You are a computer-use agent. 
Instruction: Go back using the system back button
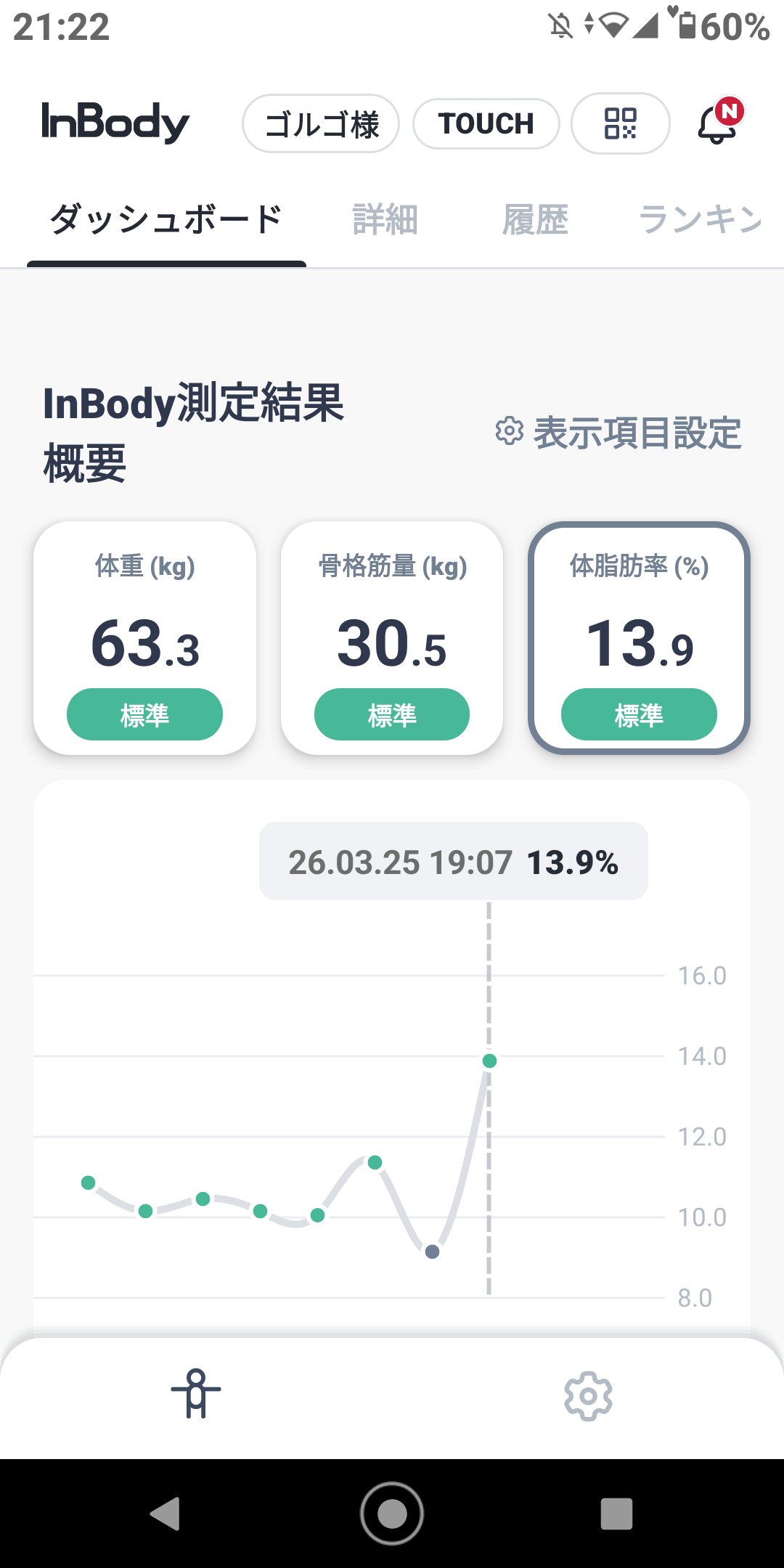(x=166, y=1514)
